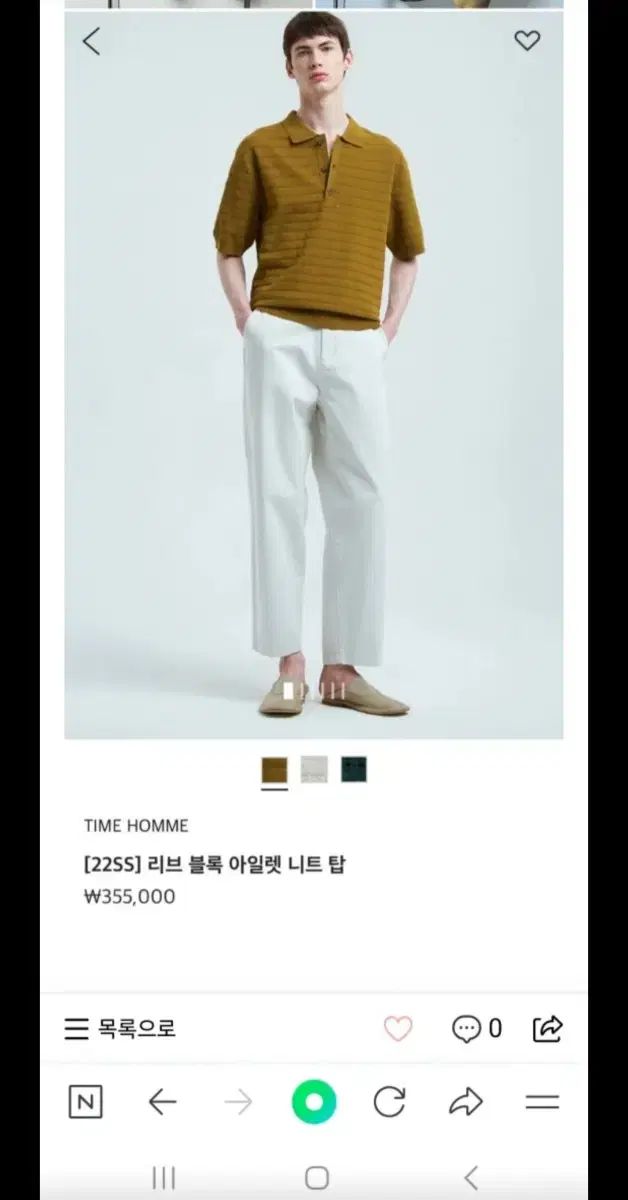This screenshot has height=1200, width=628.
Task: Navigate to the previous page in the browser toolbar
Action: click(x=162, y=1102)
